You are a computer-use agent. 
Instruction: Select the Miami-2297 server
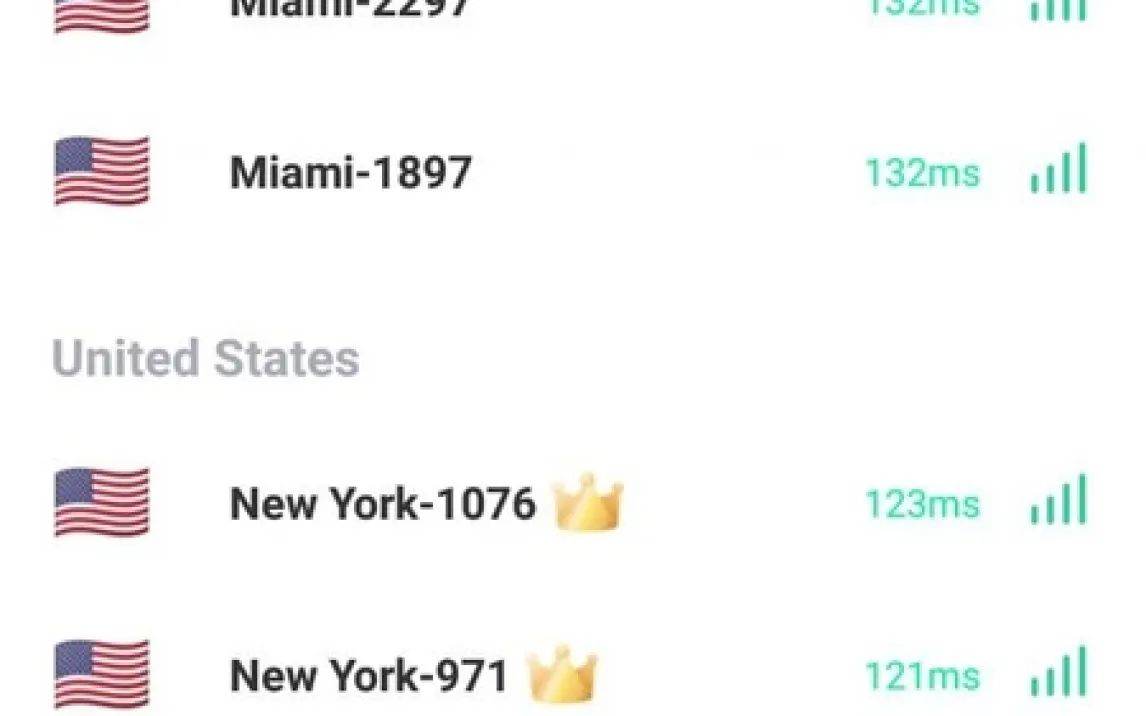click(x=349, y=8)
